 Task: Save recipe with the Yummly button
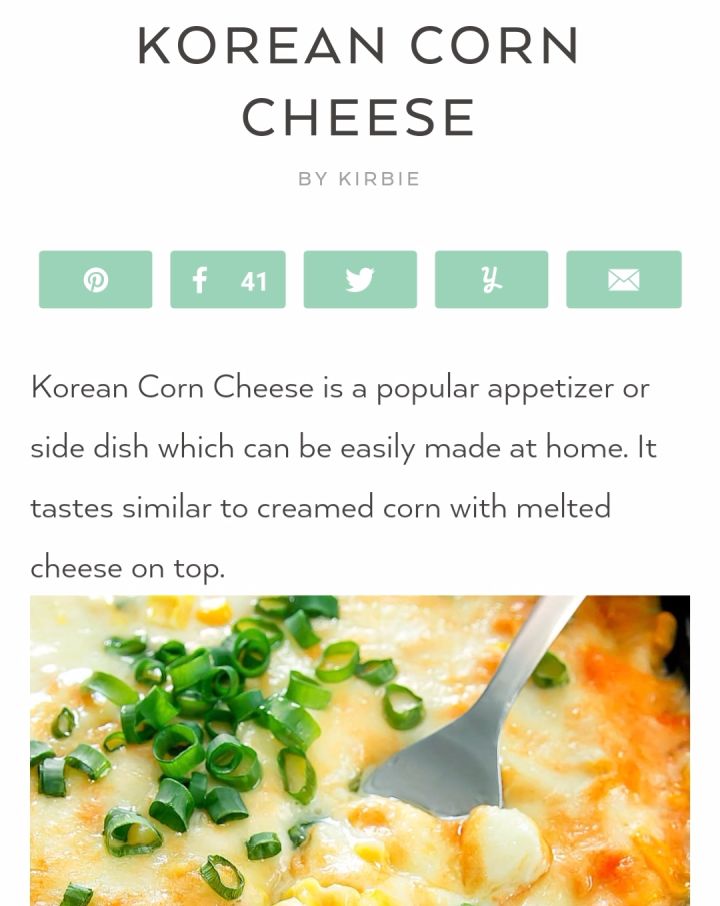tap(491, 280)
